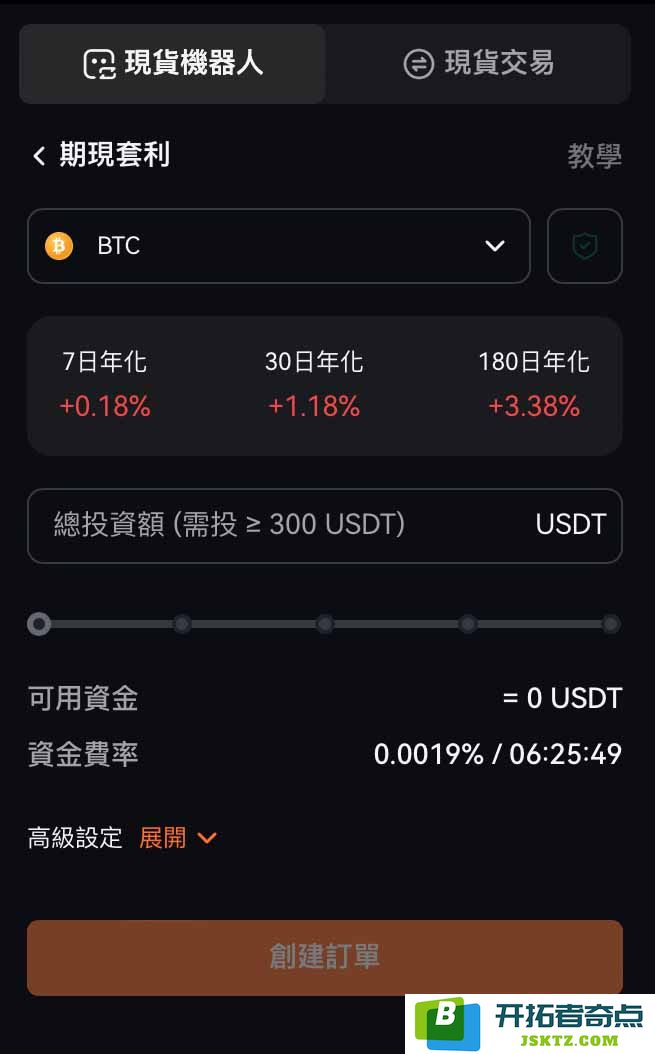655x1054 pixels.
Task: Focus the 總投資額 USDT input field
Action: coord(325,525)
